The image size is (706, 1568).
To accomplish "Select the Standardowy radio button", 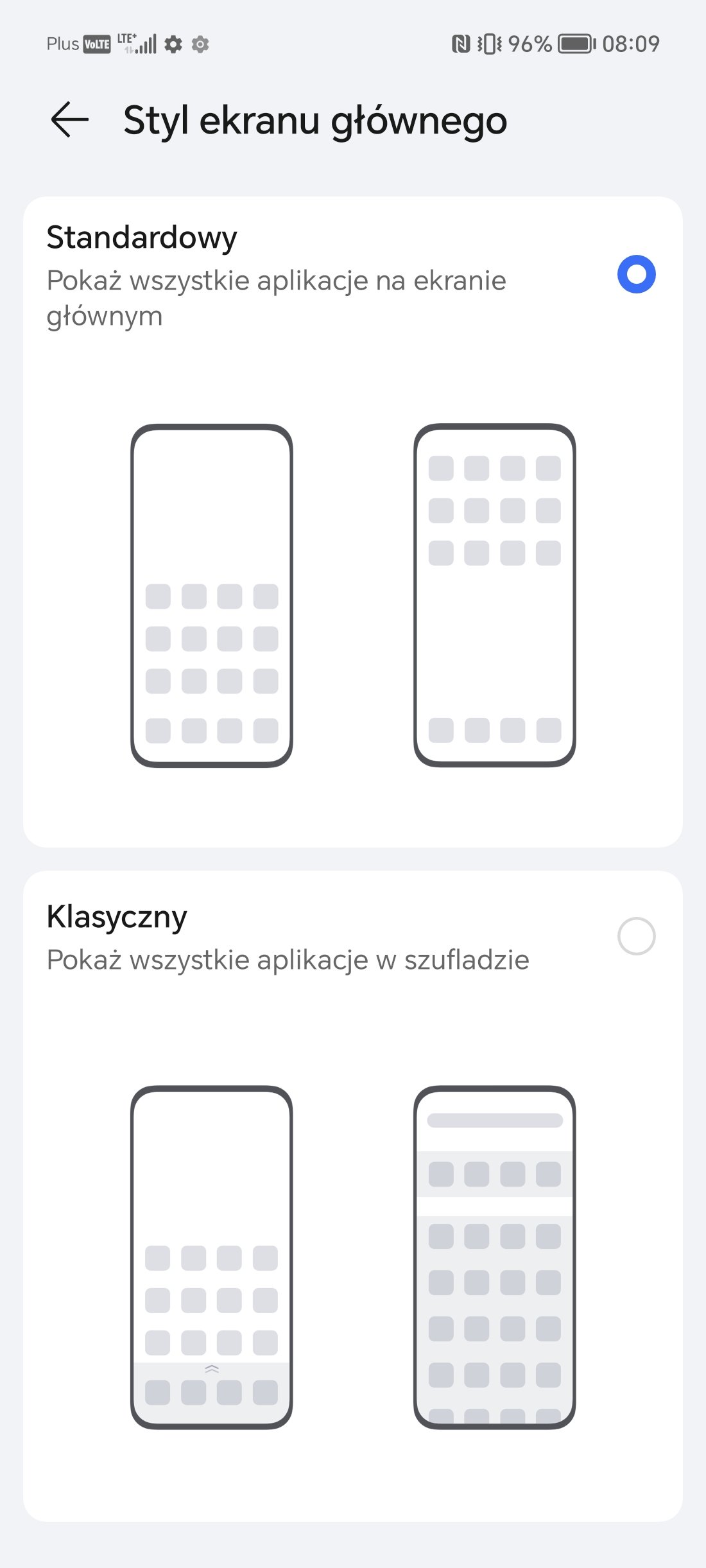I will [x=636, y=274].
